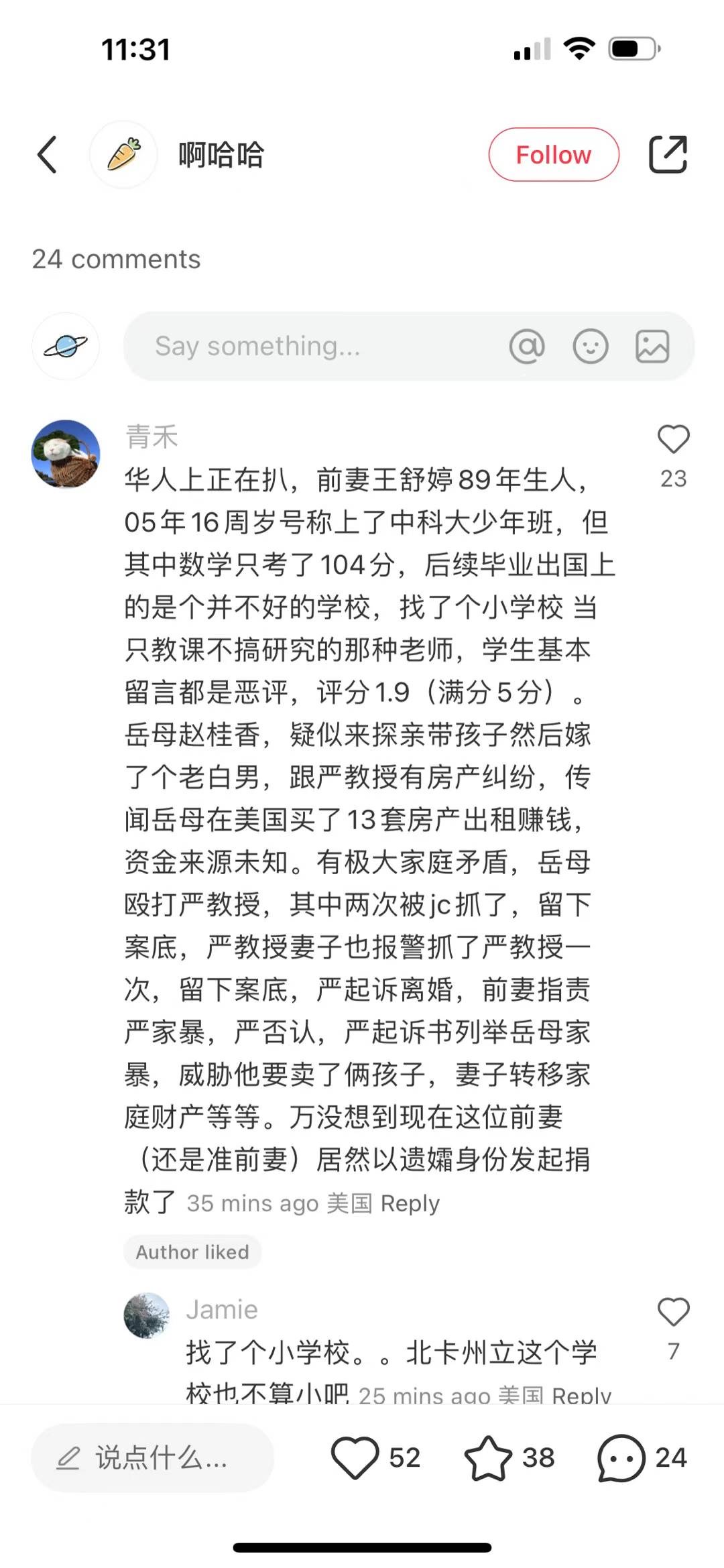Reply to 青禾's comment
Image resolution: width=724 pixels, height=1568 pixels.
[410, 1203]
